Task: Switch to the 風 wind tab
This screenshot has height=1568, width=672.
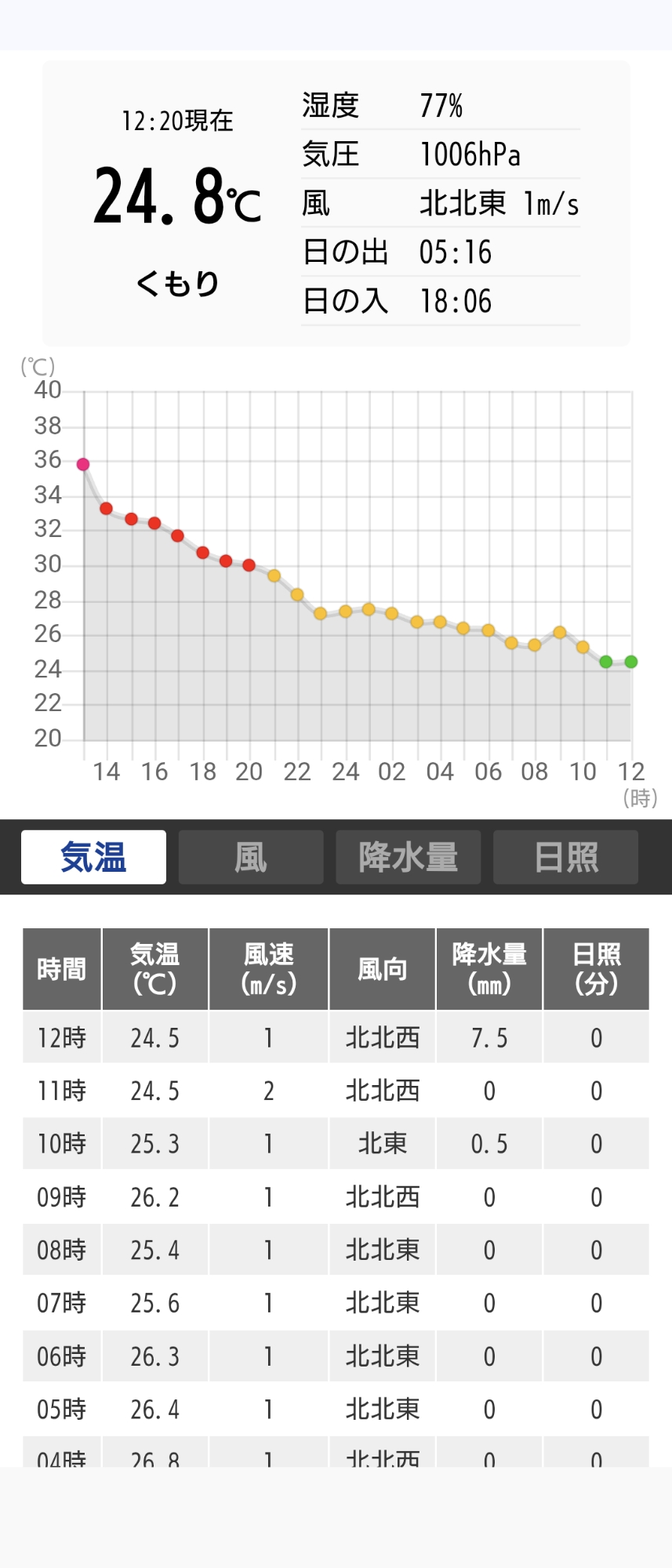Action: click(x=251, y=857)
